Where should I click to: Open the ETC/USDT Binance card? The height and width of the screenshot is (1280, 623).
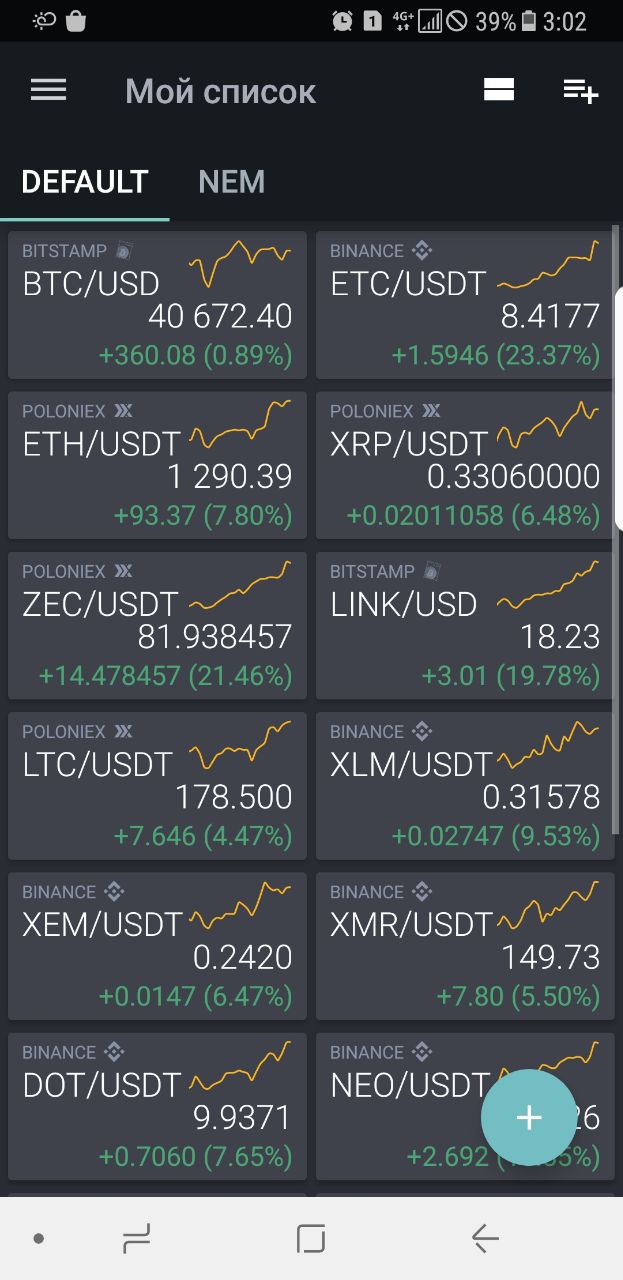[x=465, y=305]
